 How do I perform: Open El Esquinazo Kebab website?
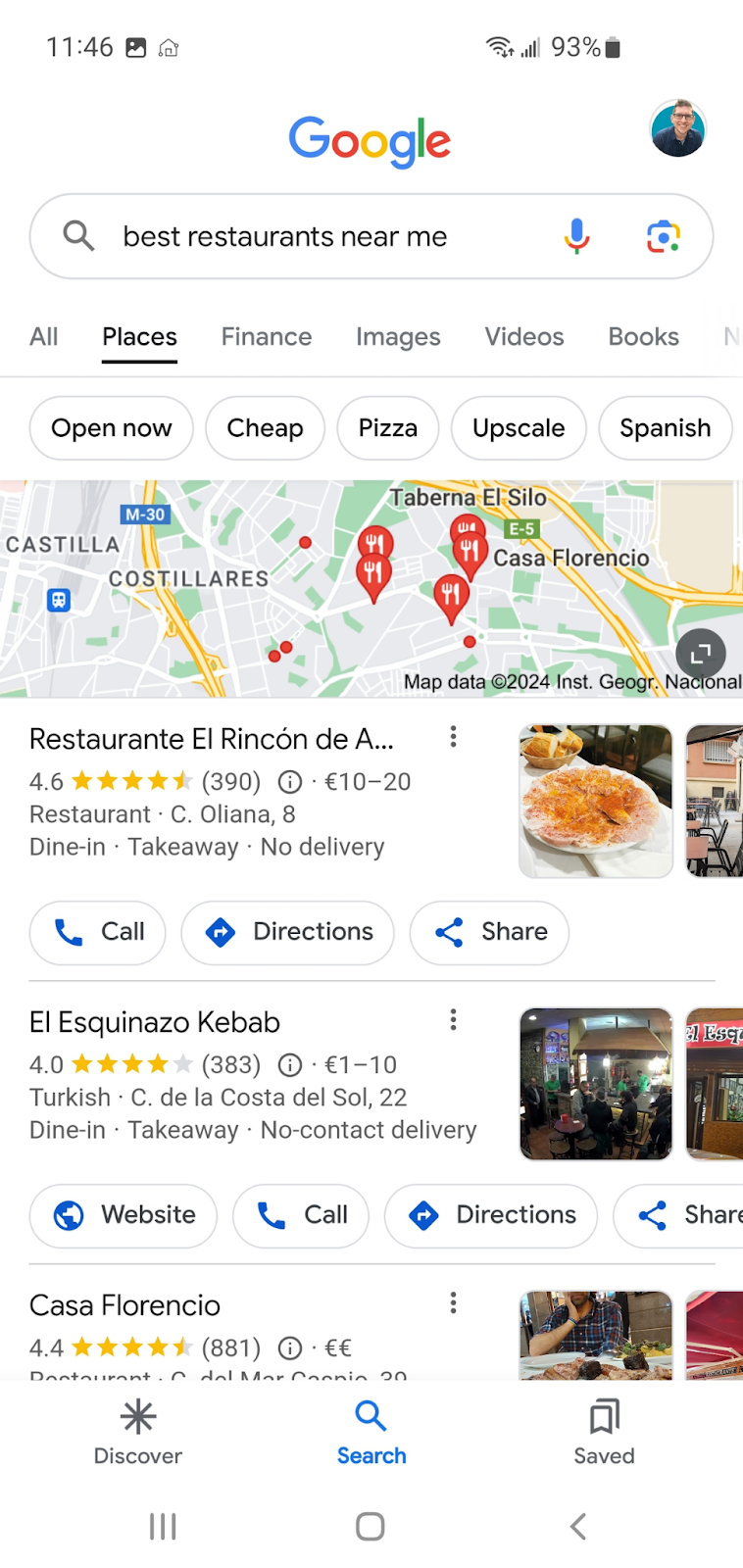[123, 1215]
